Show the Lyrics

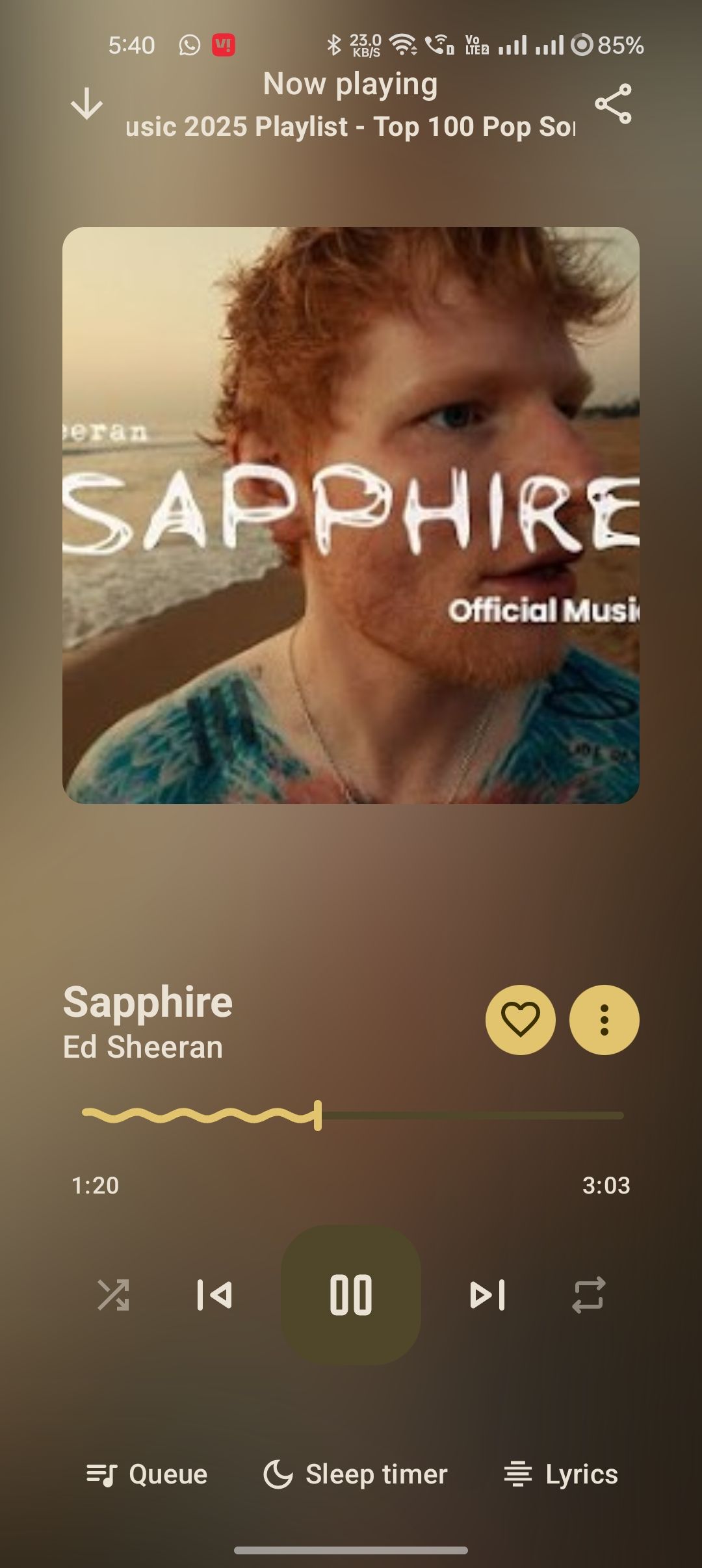point(561,1474)
